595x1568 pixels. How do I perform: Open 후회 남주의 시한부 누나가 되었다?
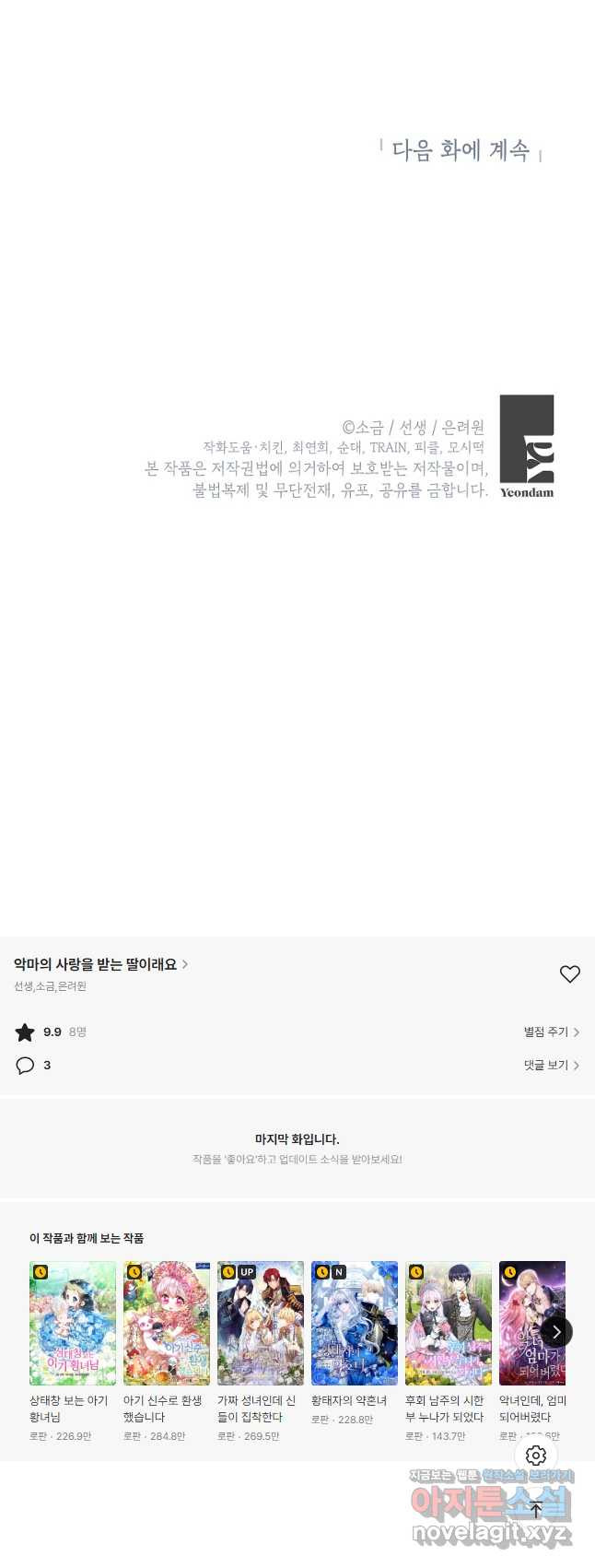[449, 1324]
